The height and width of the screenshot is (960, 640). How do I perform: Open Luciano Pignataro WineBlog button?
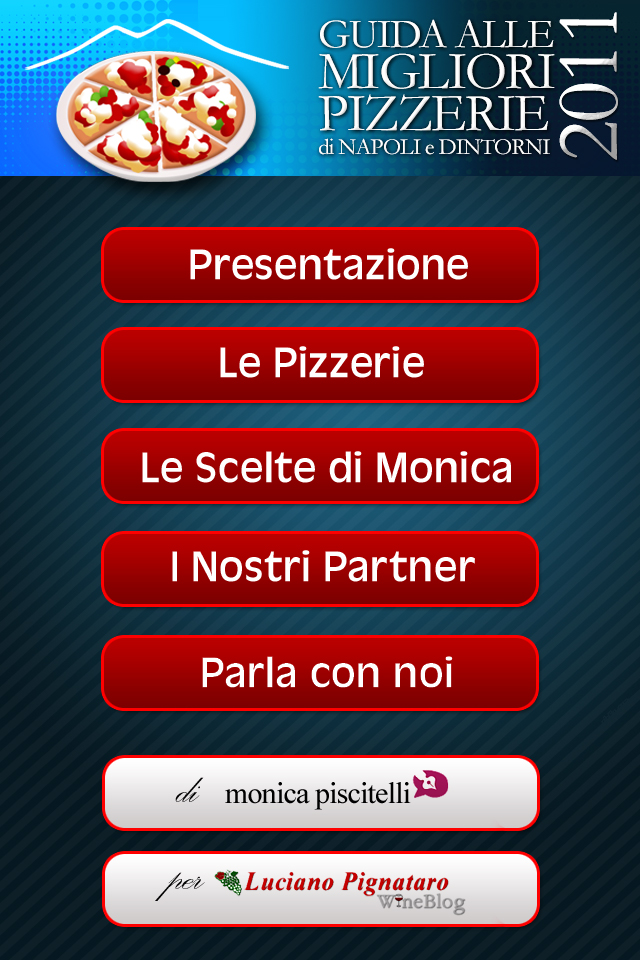click(320, 889)
